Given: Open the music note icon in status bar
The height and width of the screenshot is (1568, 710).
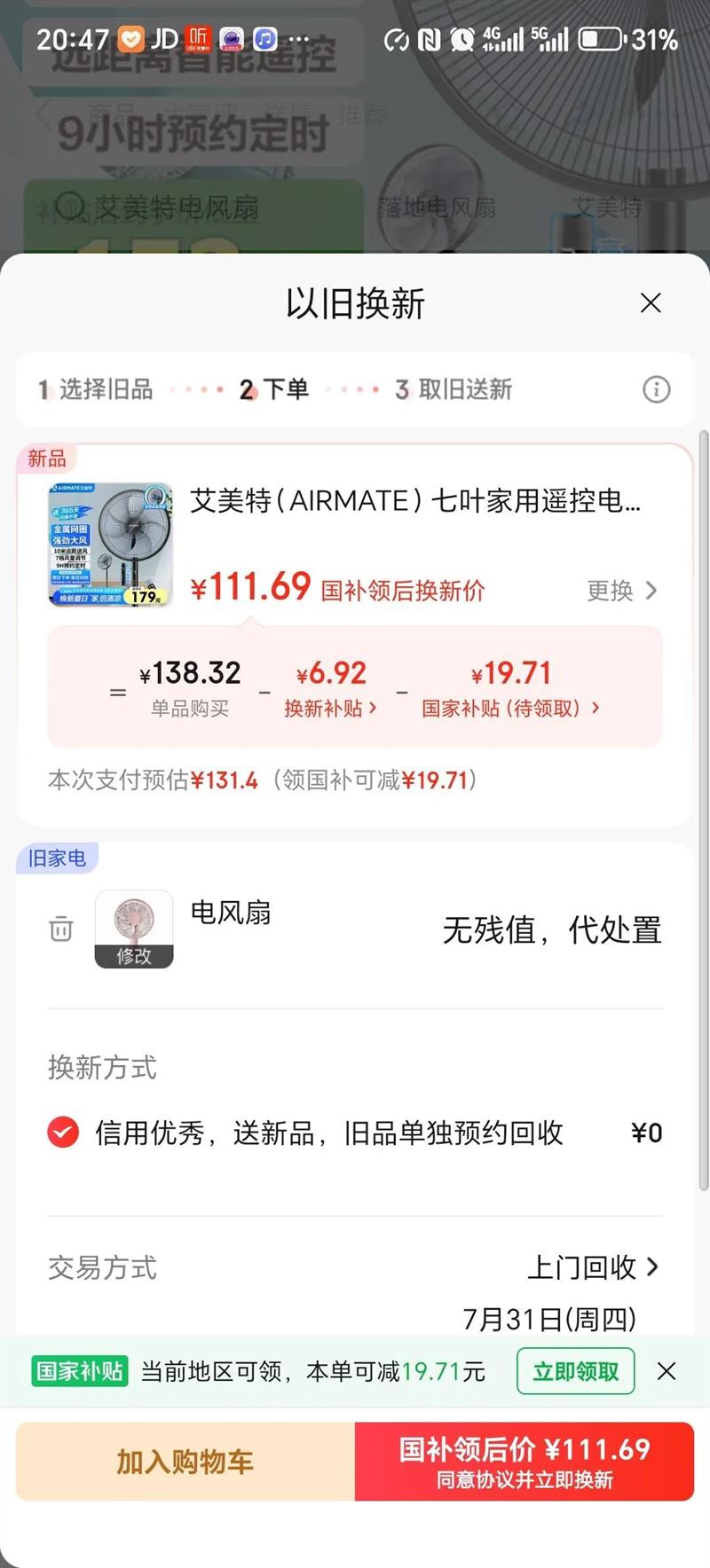Looking at the screenshot, I should tap(264, 39).
